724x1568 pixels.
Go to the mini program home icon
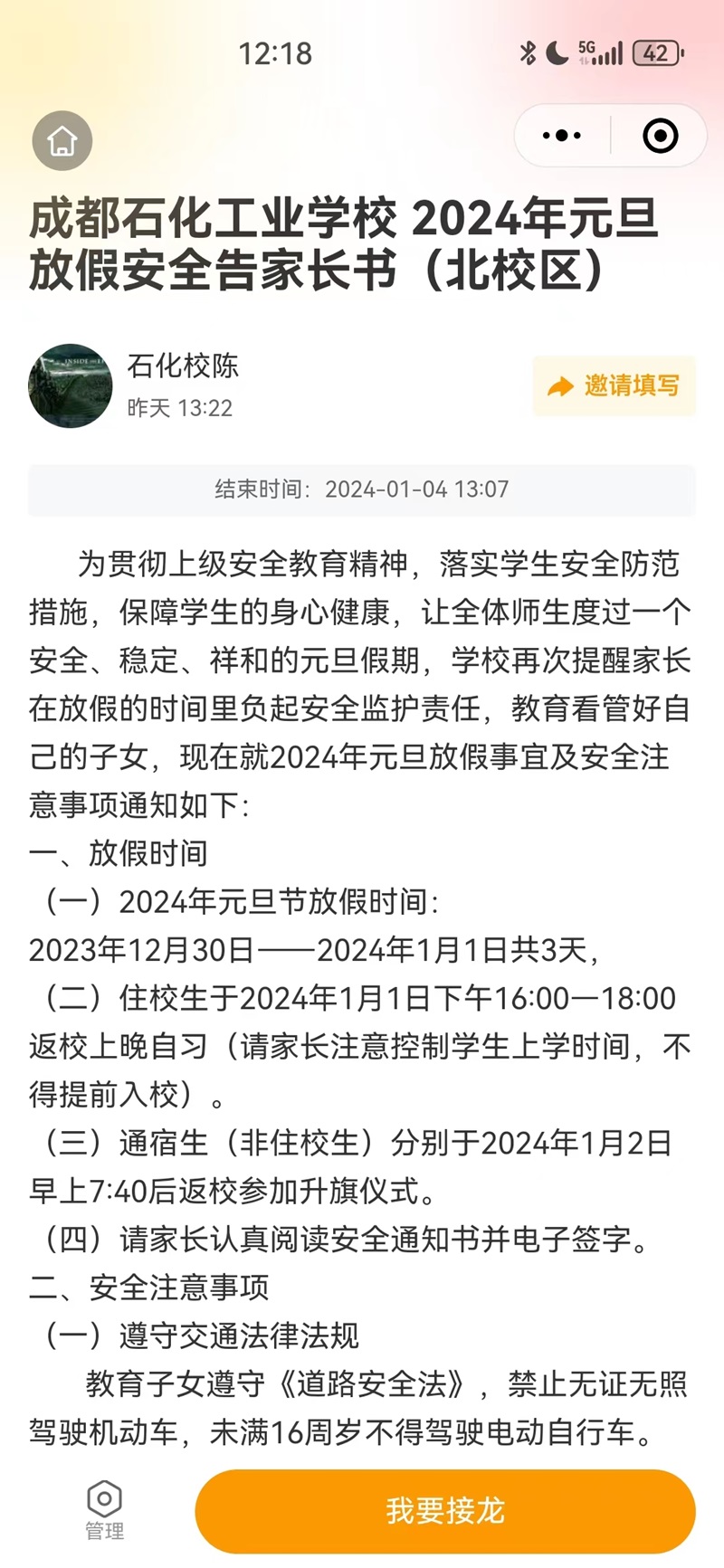(62, 140)
